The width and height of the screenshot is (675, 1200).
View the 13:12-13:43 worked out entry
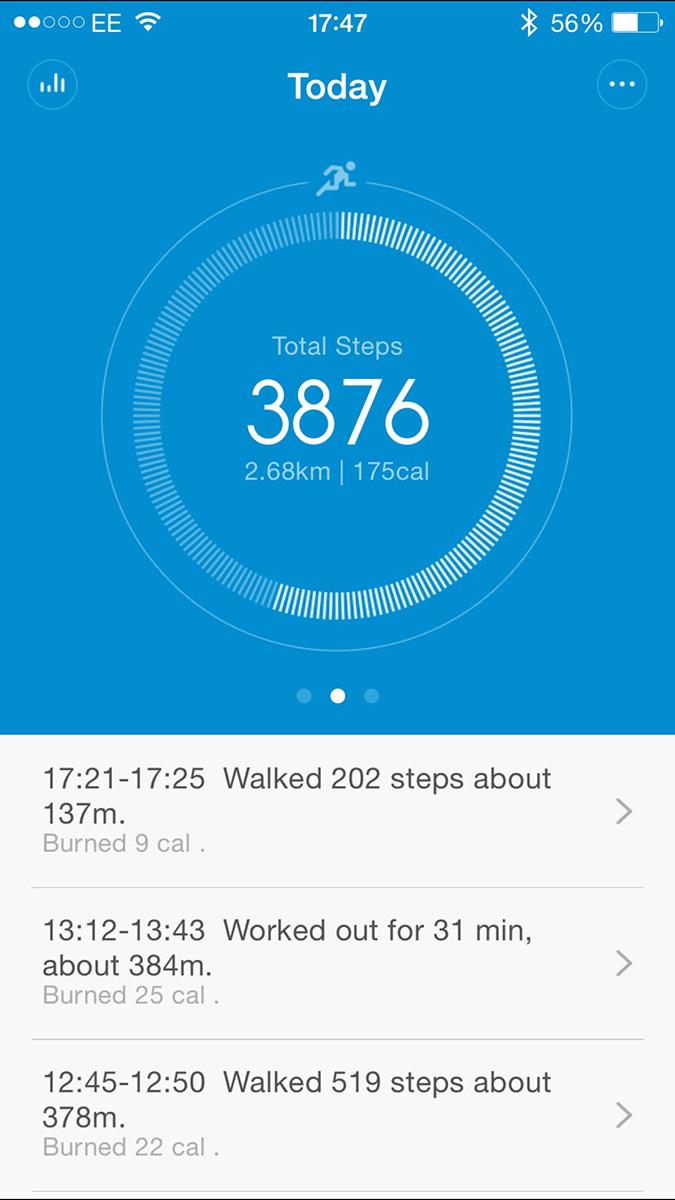click(338, 963)
